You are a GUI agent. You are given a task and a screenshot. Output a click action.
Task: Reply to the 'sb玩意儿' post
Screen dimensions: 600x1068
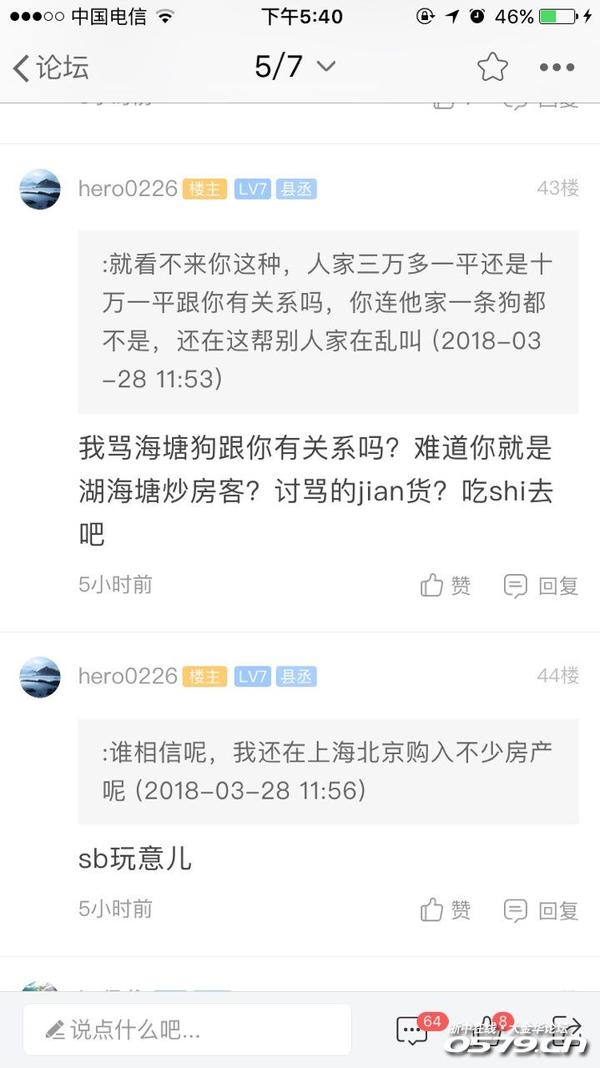(541, 909)
